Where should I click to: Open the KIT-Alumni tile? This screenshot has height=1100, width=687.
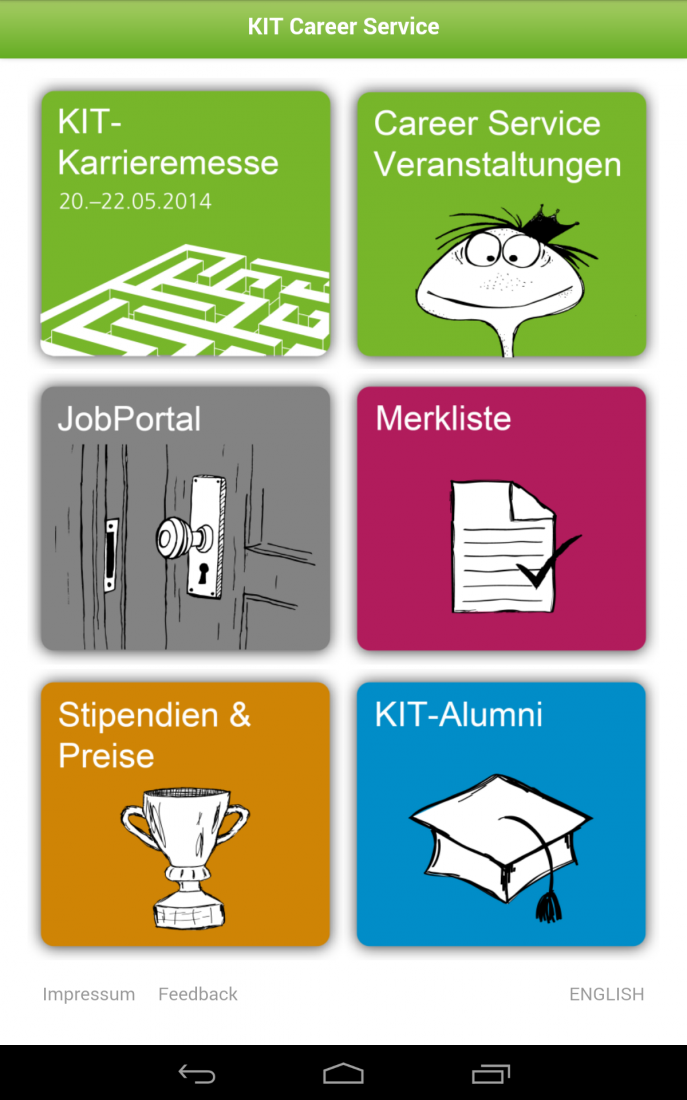click(501, 813)
